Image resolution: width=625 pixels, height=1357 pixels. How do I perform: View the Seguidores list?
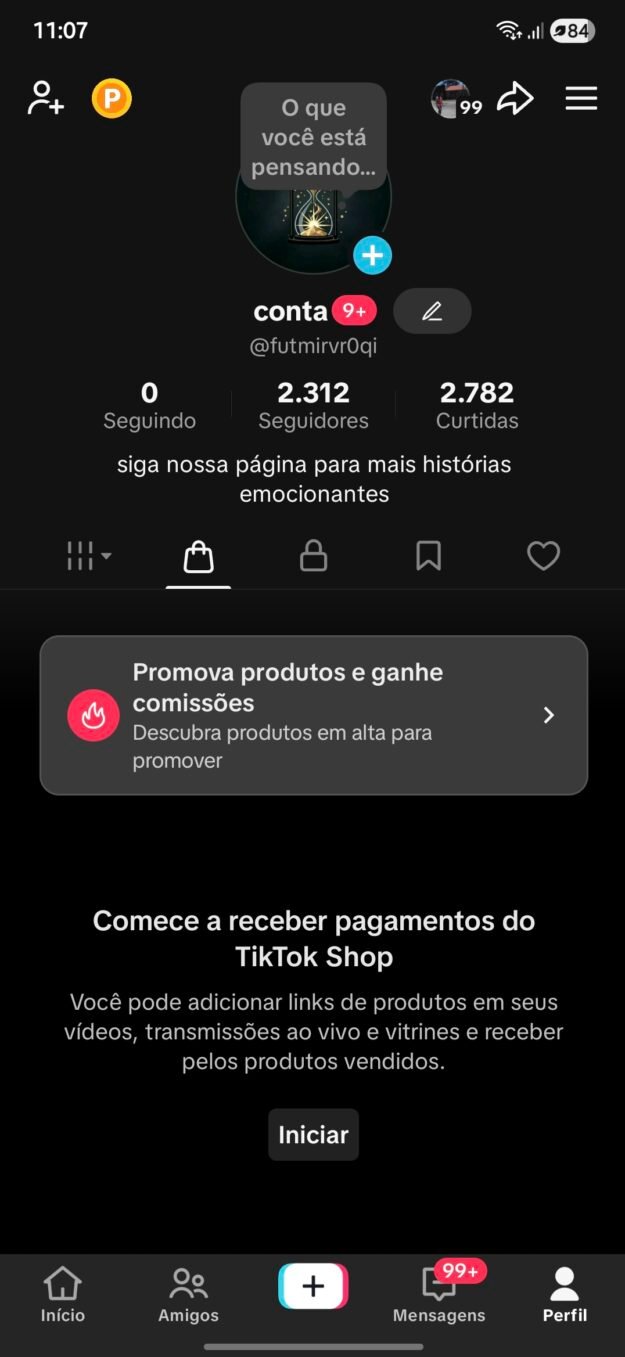tap(313, 405)
